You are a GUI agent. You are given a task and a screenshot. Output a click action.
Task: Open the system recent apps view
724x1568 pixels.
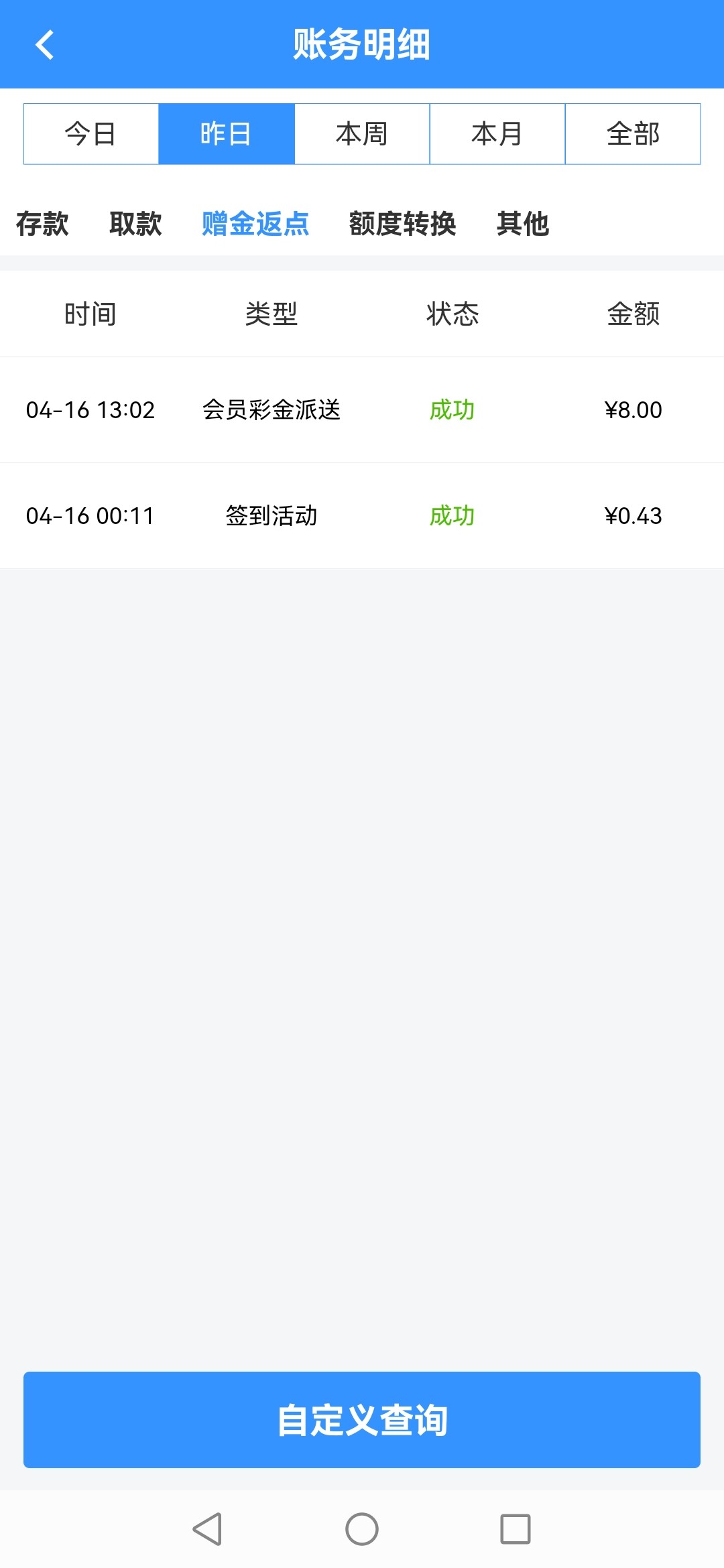click(x=516, y=1529)
